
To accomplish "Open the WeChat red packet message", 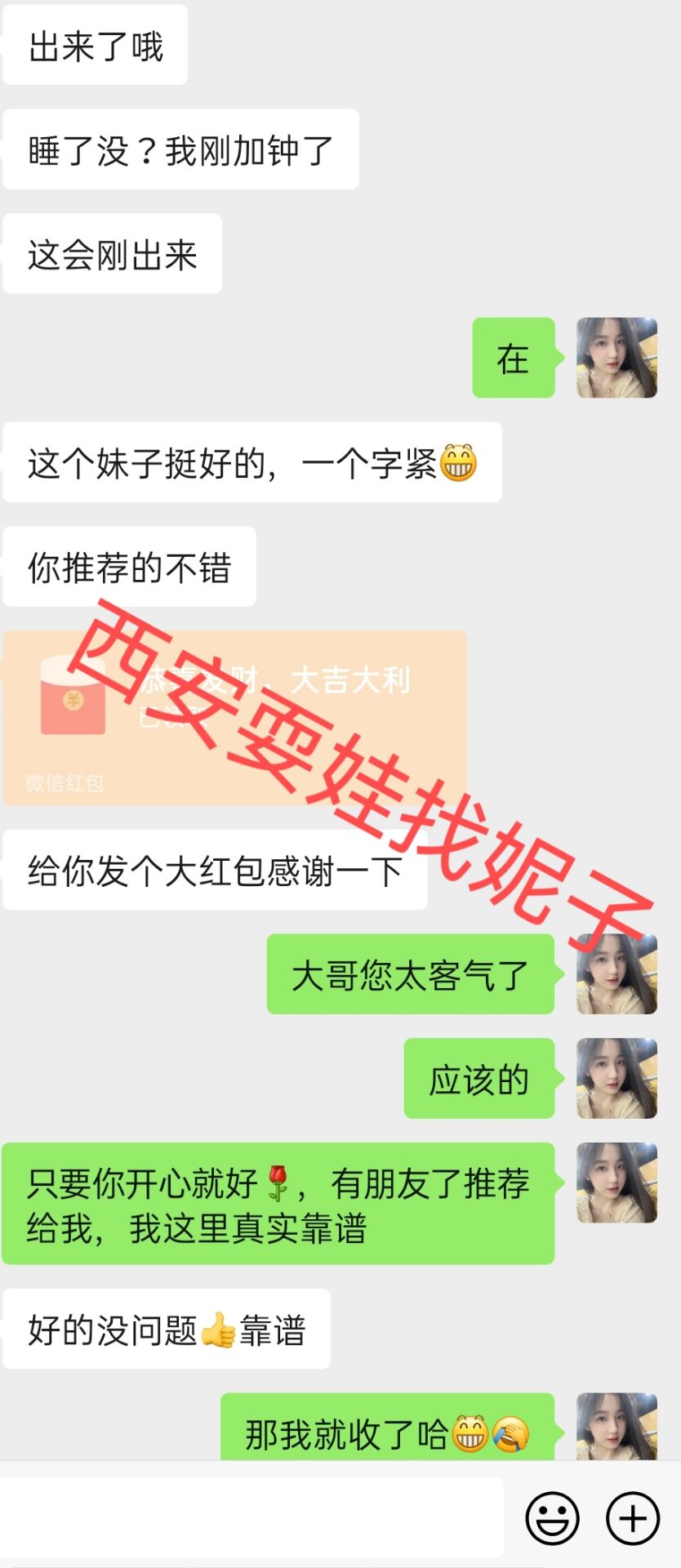I will coord(234,717).
